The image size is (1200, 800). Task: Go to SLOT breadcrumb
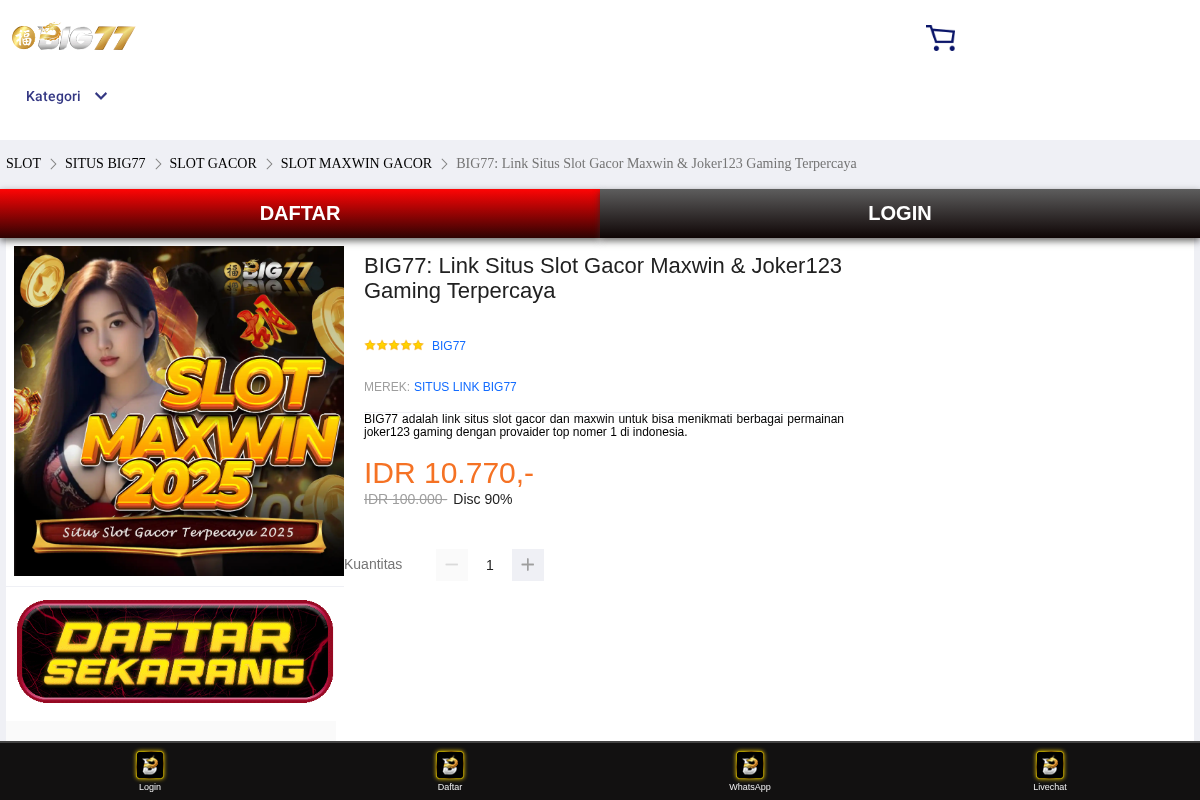pyautogui.click(x=23, y=163)
